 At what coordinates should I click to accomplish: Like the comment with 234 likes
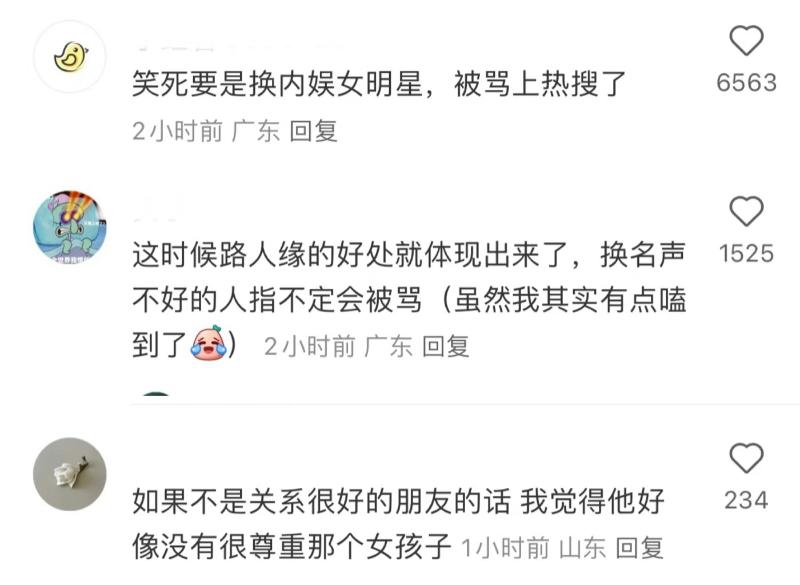point(746,459)
